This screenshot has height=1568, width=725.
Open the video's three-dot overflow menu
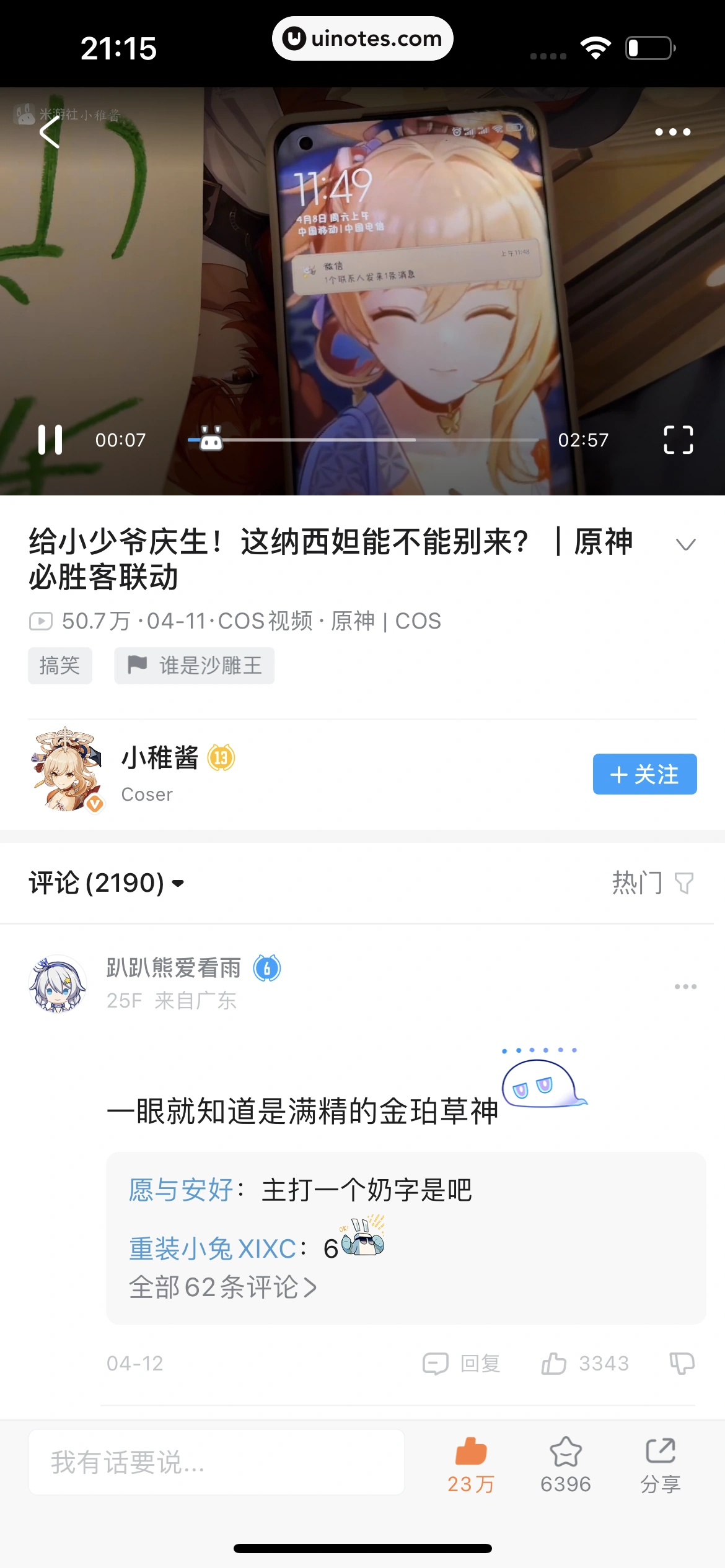672,132
